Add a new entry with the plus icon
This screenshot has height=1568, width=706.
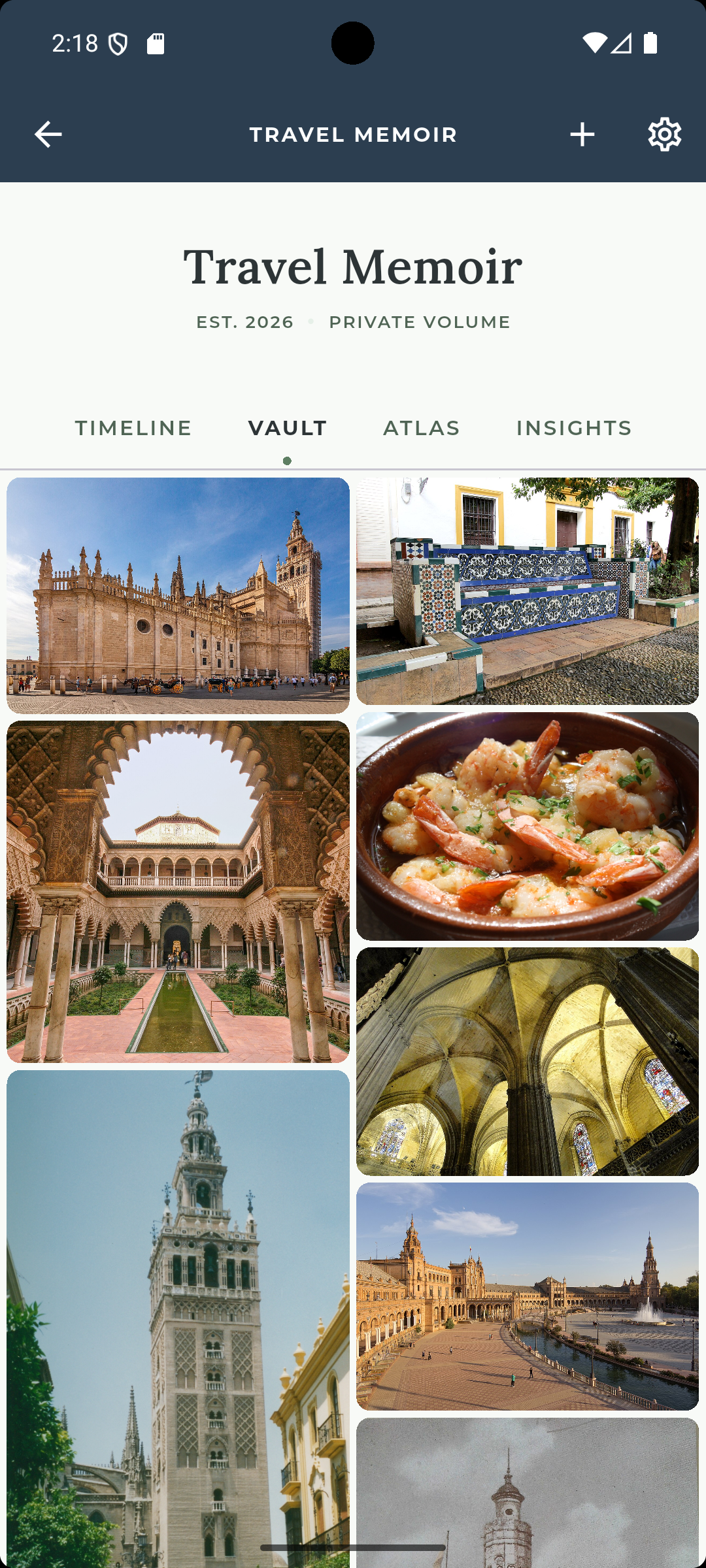tap(582, 135)
